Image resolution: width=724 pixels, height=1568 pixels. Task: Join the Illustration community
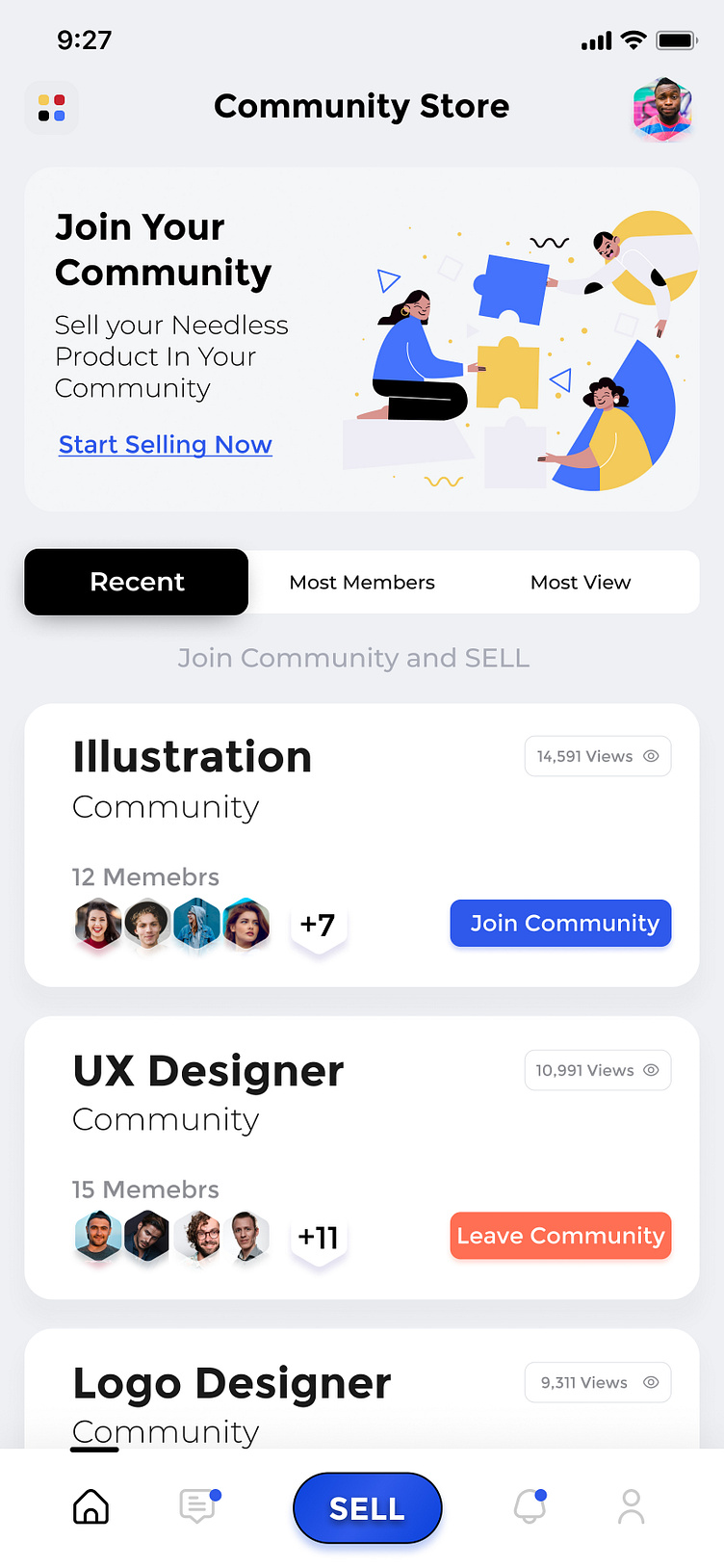[x=560, y=924]
